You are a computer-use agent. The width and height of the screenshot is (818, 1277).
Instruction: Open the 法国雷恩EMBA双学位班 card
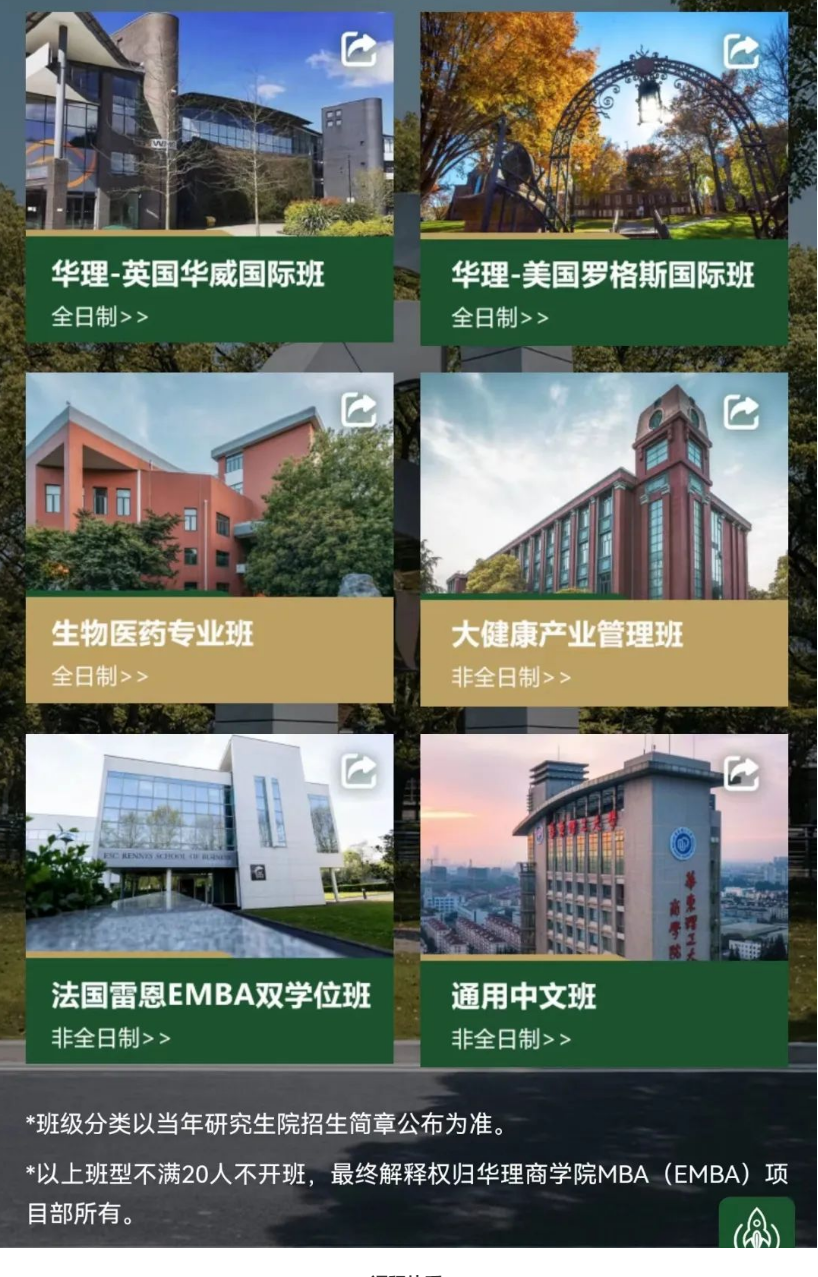click(x=209, y=1011)
